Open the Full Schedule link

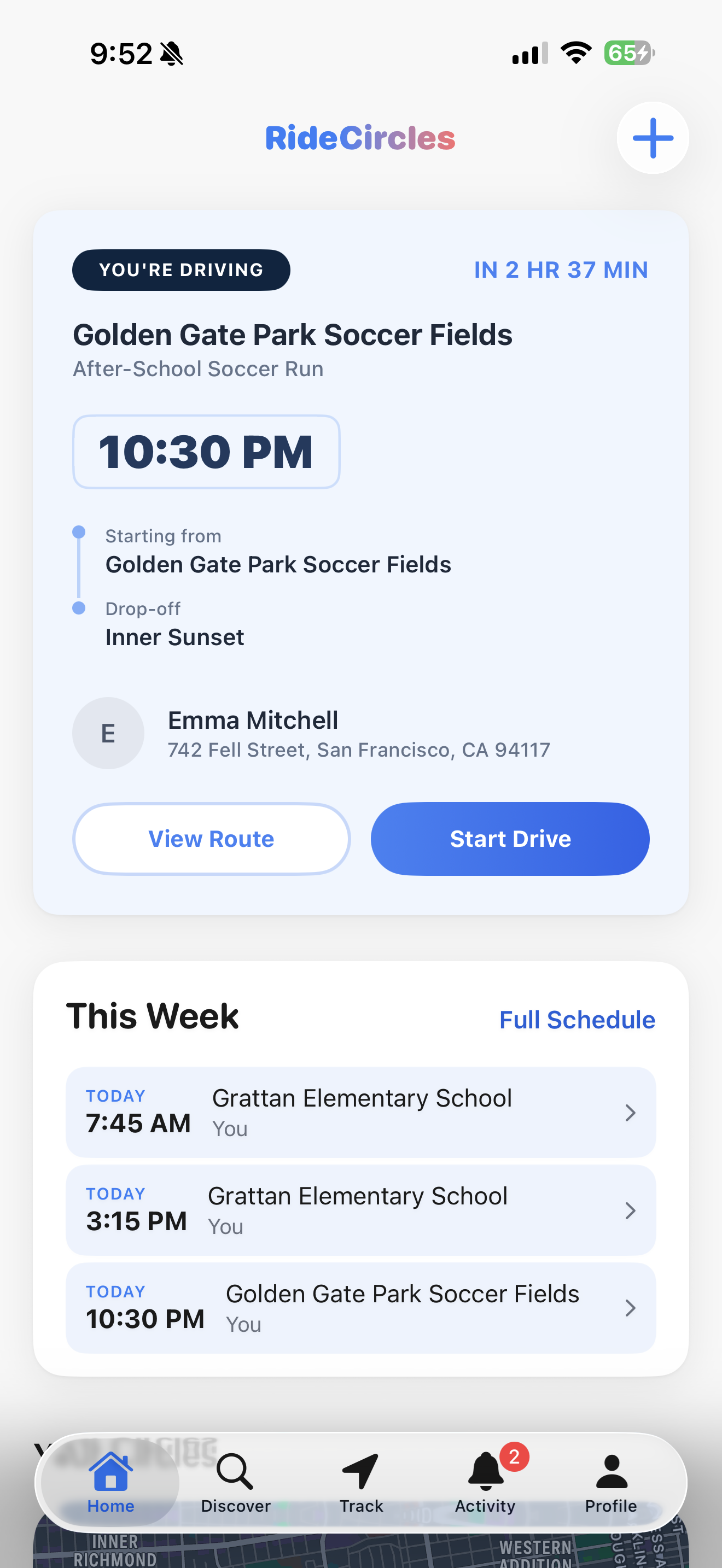(577, 1019)
